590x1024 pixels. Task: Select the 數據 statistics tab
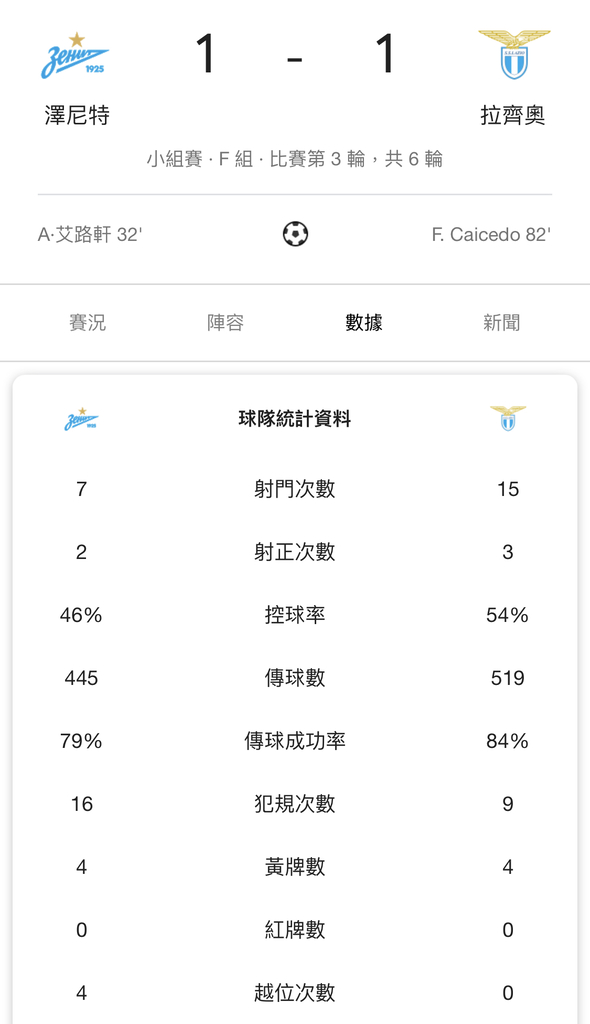pos(364,323)
